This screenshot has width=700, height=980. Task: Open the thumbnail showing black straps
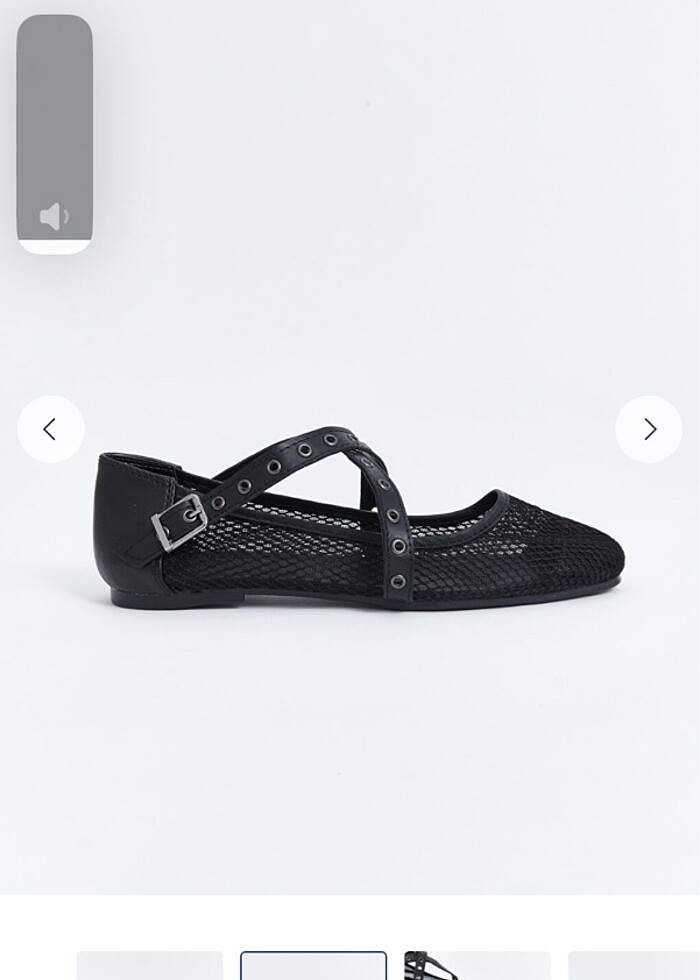coord(476,966)
